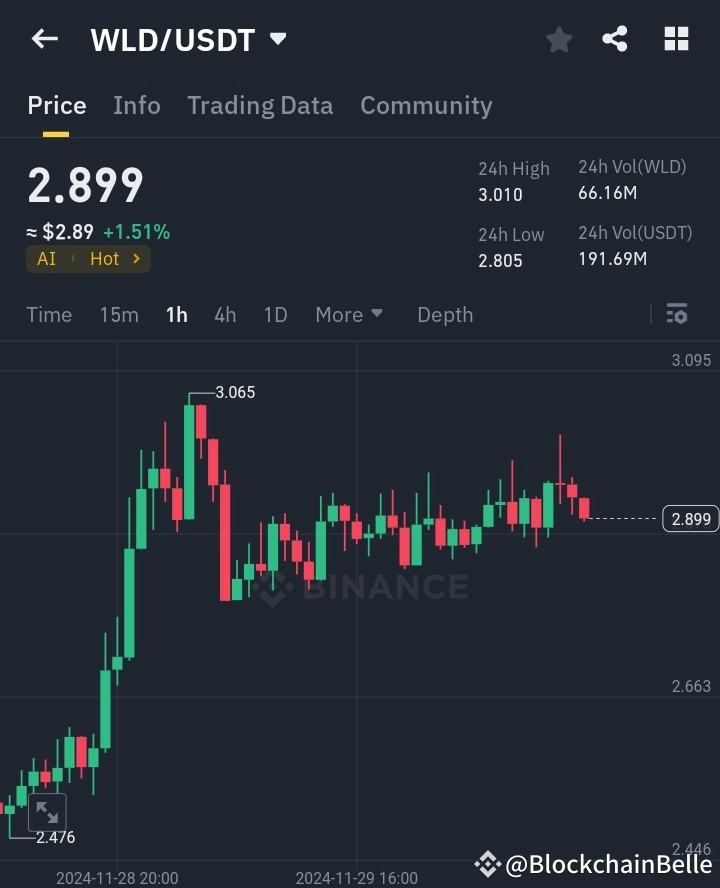Open the Time interval selector
This screenshot has height=888, width=720.
pos(49,314)
